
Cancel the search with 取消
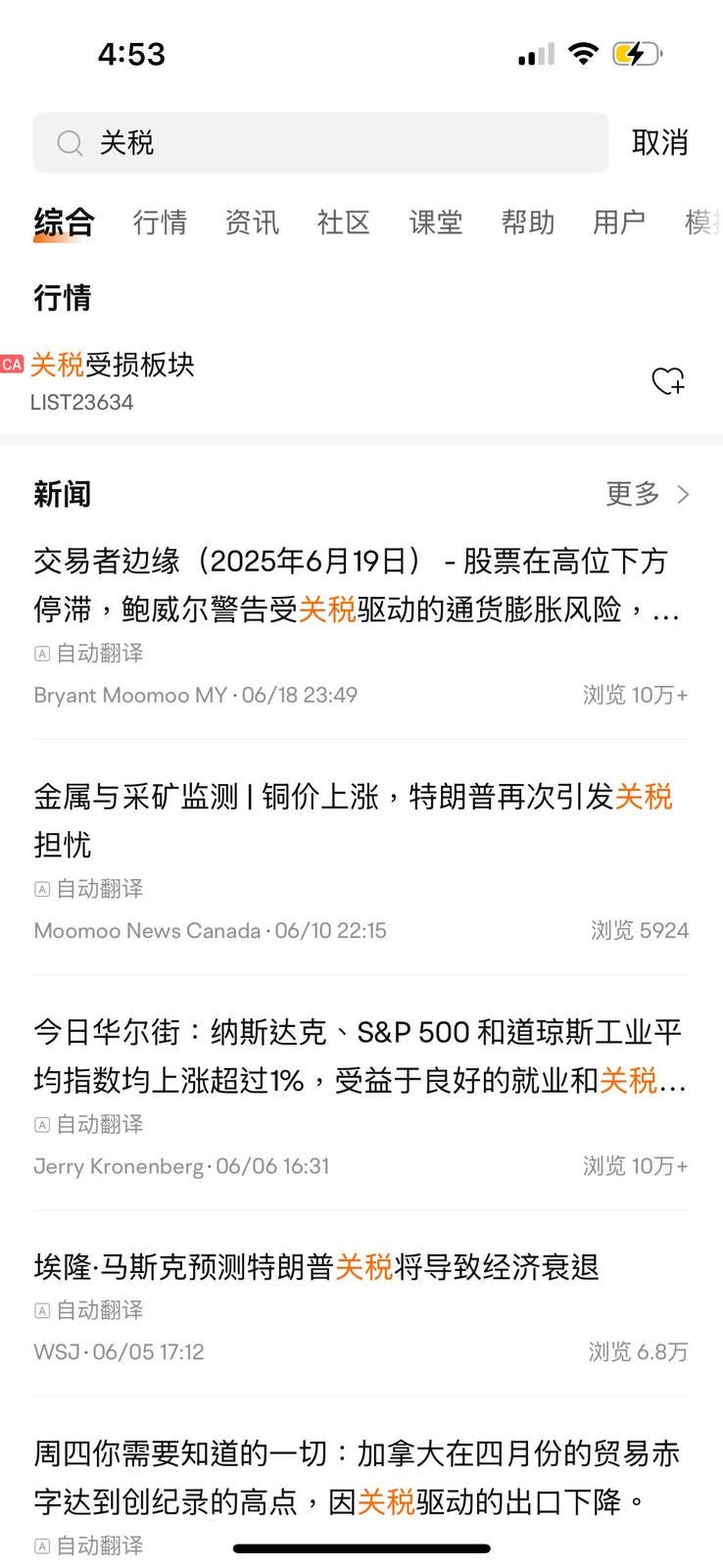click(x=660, y=143)
